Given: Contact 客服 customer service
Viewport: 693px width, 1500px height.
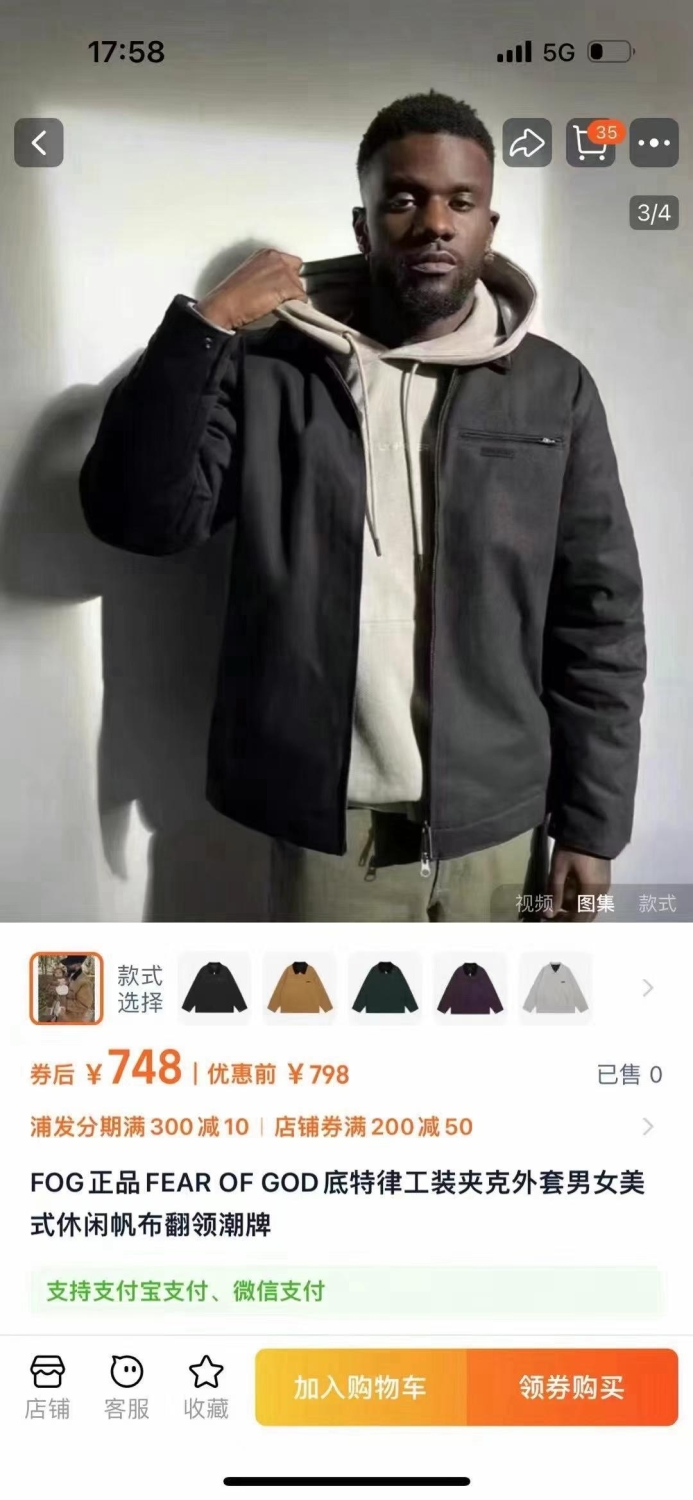Looking at the screenshot, I should click(127, 1387).
